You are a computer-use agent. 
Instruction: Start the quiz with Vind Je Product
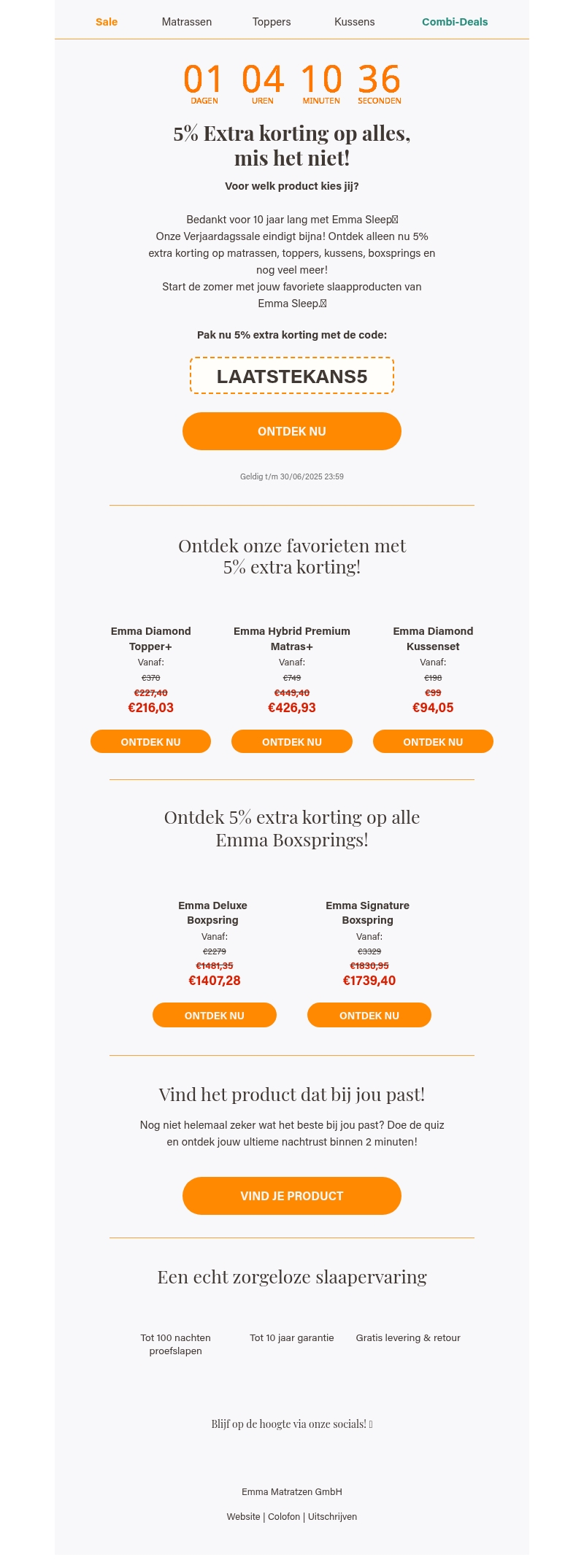click(x=292, y=1196)
